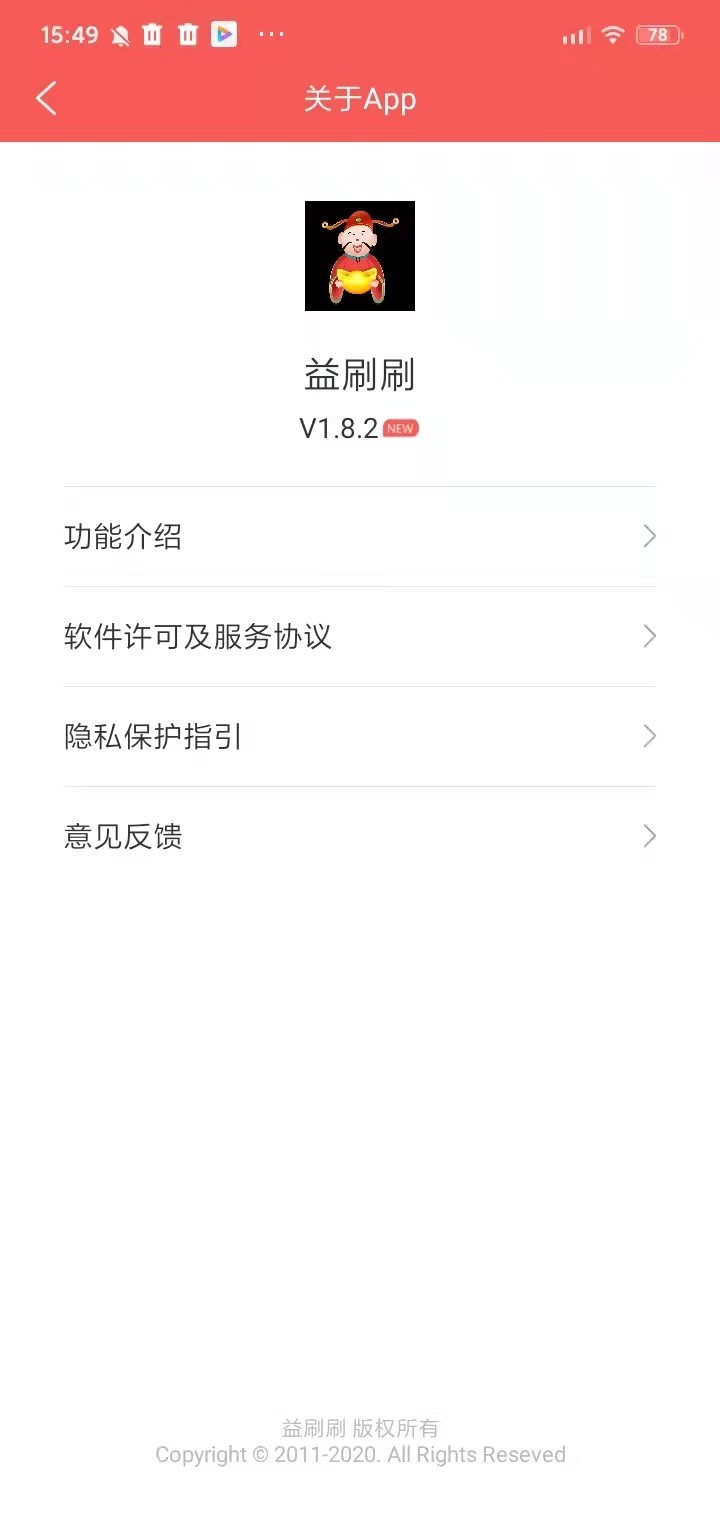Click the three-dot icon in the status bar

click(272, 33)
